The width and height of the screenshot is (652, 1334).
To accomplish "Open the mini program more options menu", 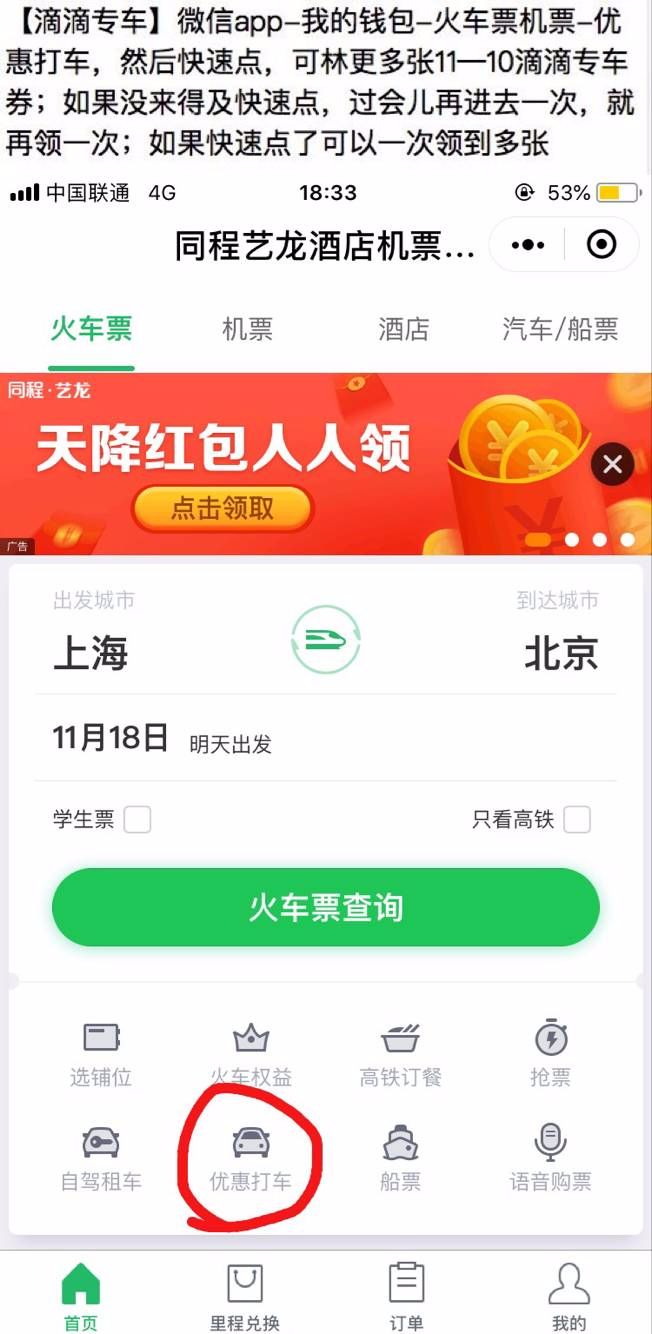I will coord(528,244).
